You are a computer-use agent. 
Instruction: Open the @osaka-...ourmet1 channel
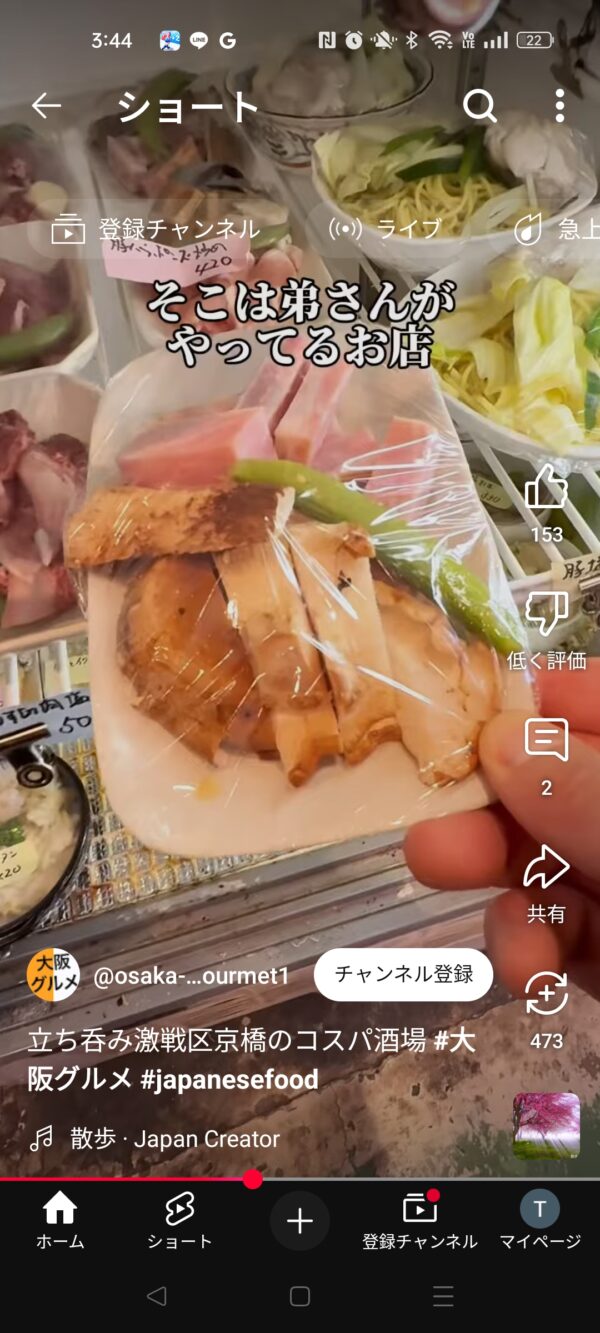[190, 976]
